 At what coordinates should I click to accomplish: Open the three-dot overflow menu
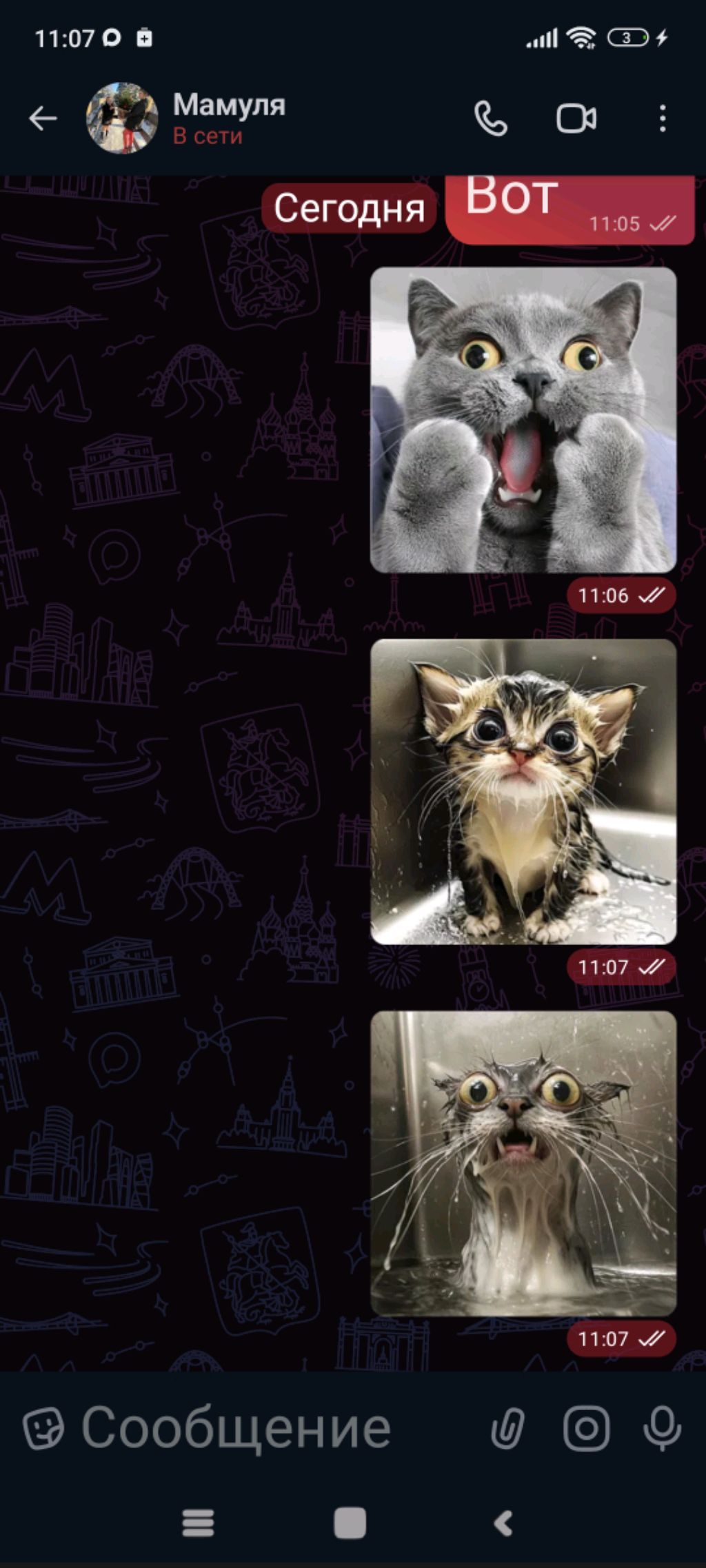pyautogui.click(x=662, y=119)
